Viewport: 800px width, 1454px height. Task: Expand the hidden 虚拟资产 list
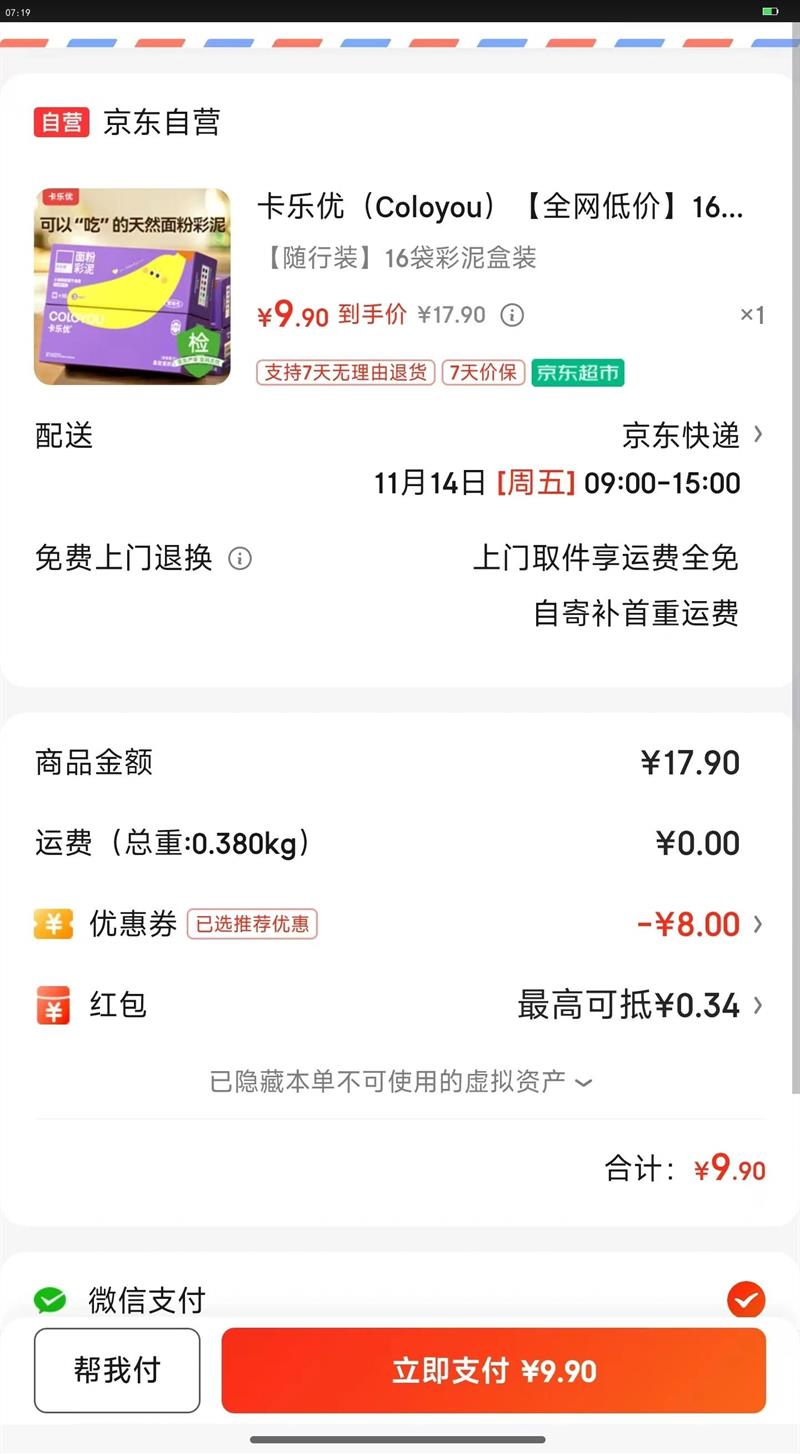point(400,1081)
